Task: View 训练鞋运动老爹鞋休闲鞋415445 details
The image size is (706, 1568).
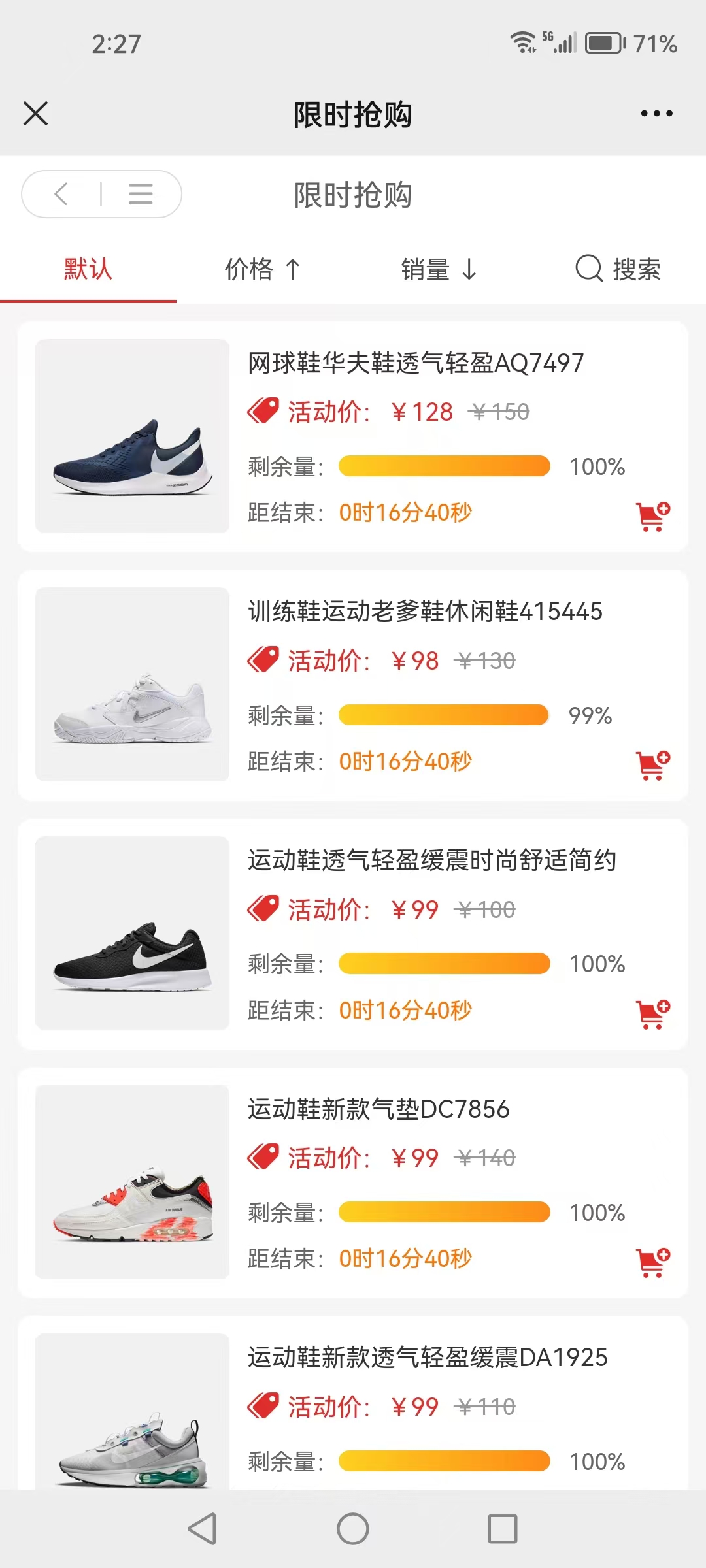Action: 425,612
